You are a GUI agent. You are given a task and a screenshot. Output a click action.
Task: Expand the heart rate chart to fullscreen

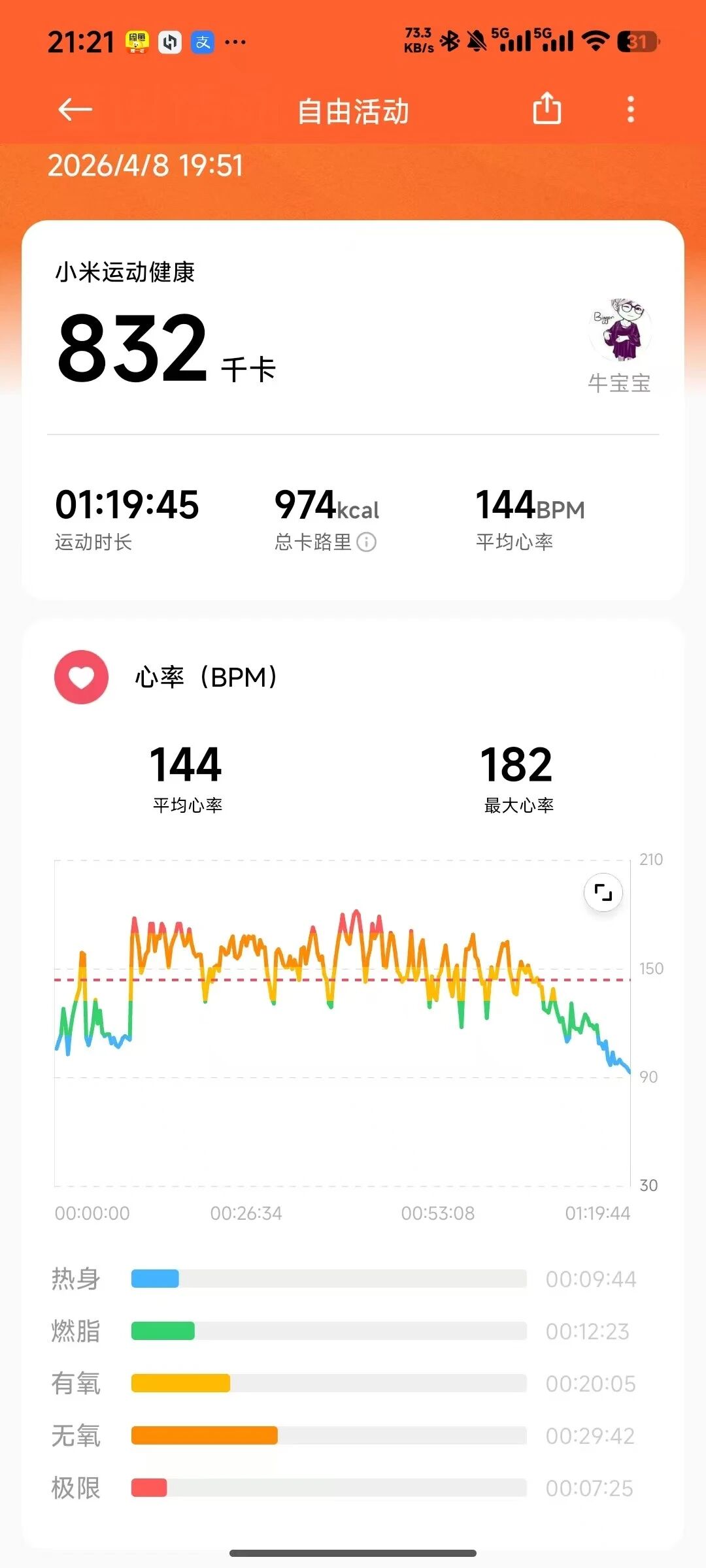(603, 892)
